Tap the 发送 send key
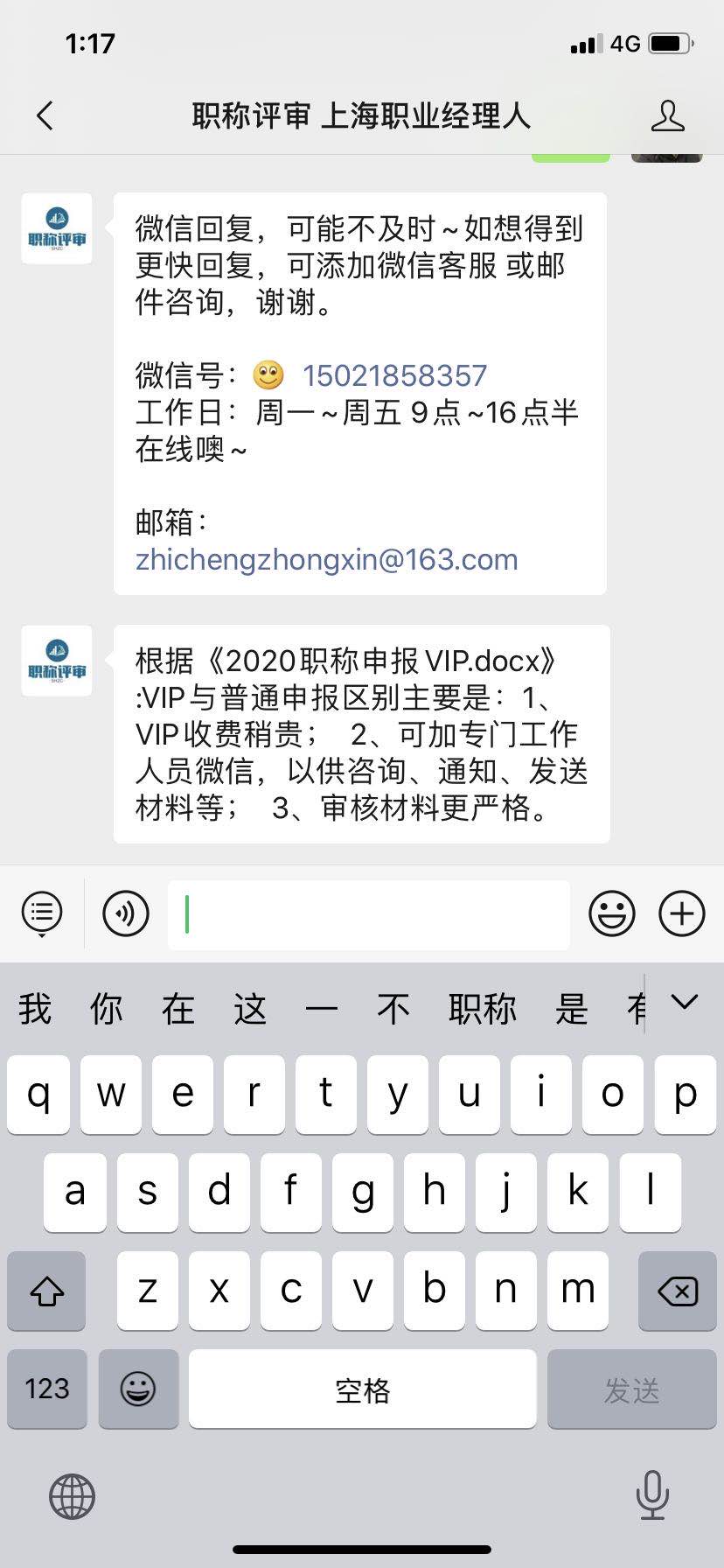 631,1389
